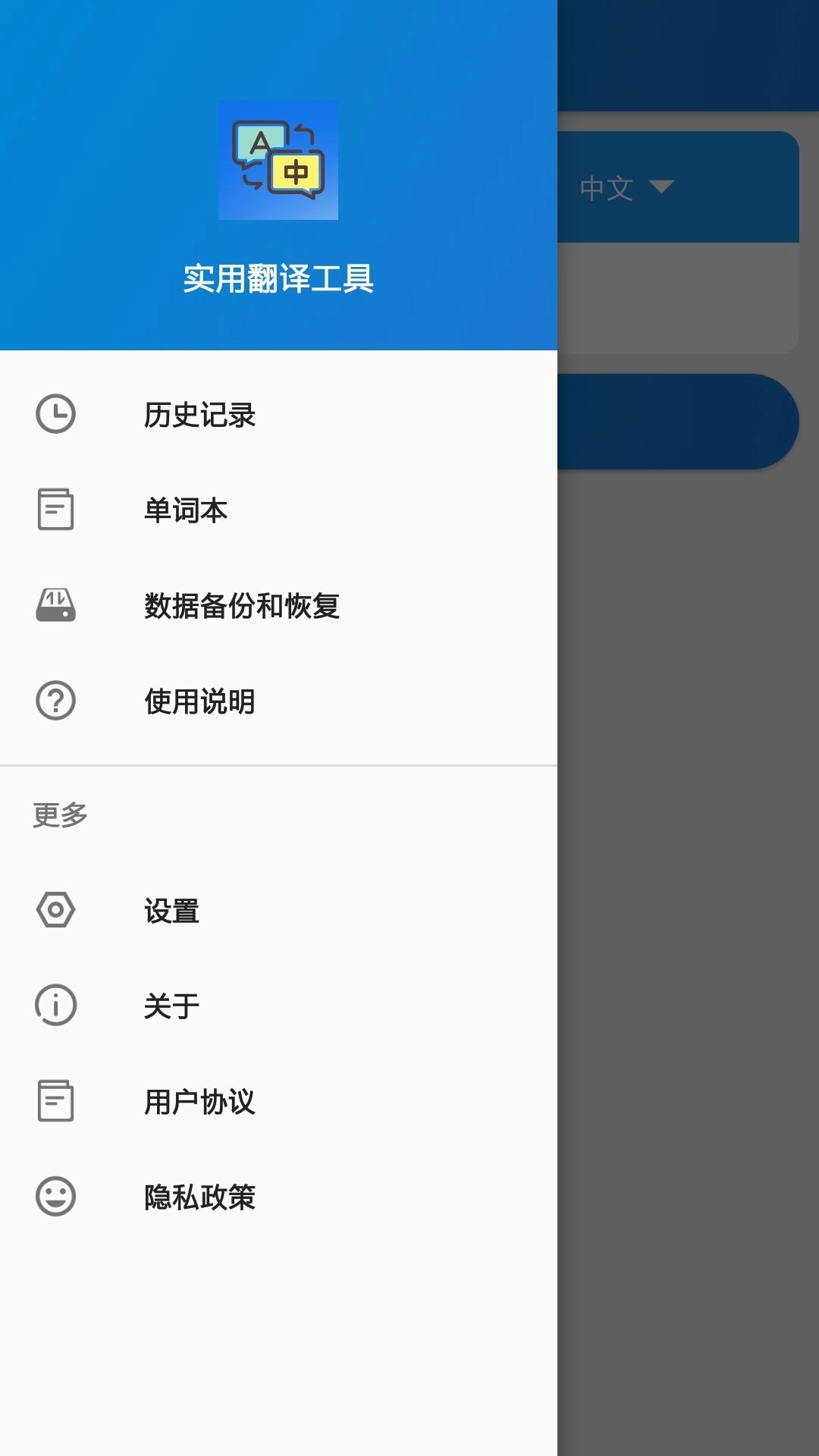
Task: Open the 关于 page
Action: [278, 1006]
